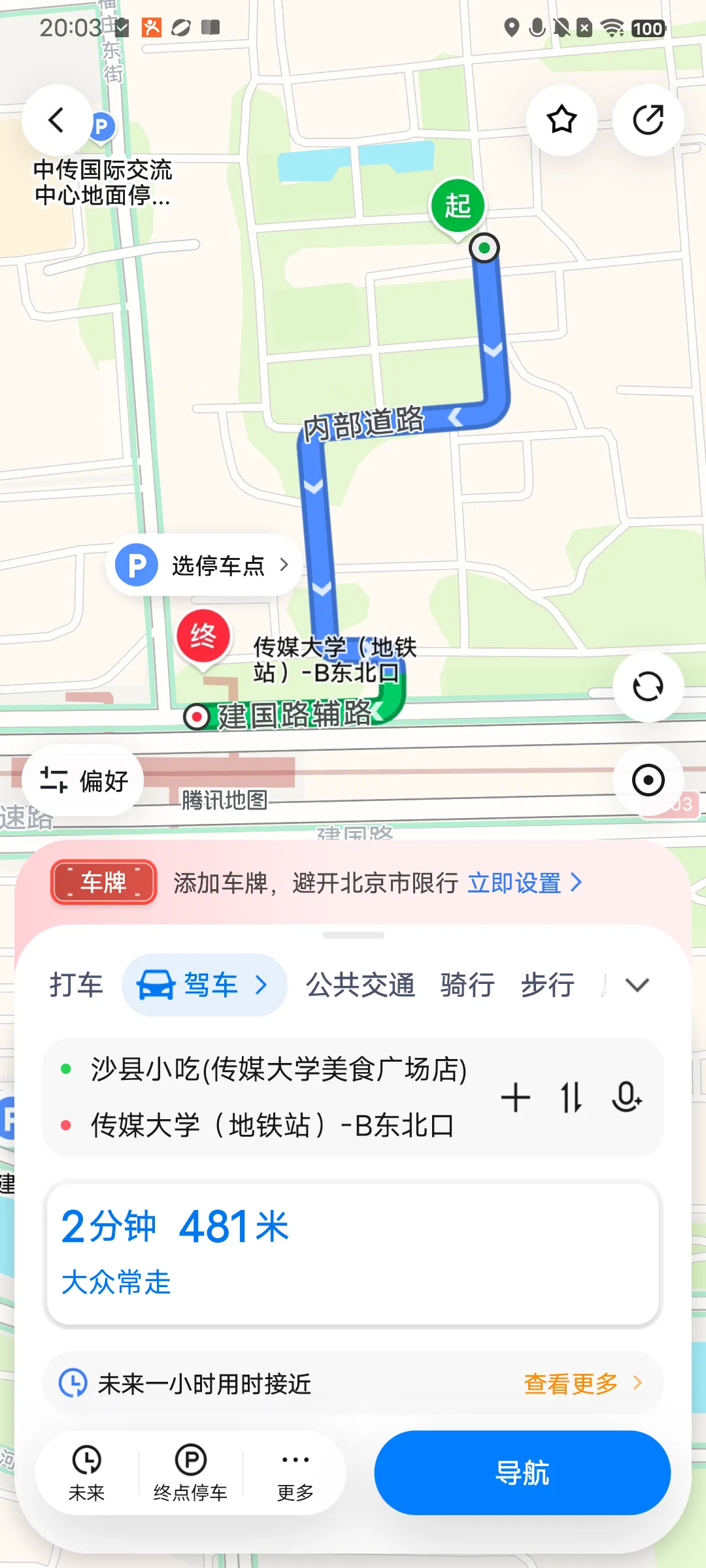Add a waypoint with the plus icon
The width and height of the screenshot is (706, 1568).
tap(516, 1097)
